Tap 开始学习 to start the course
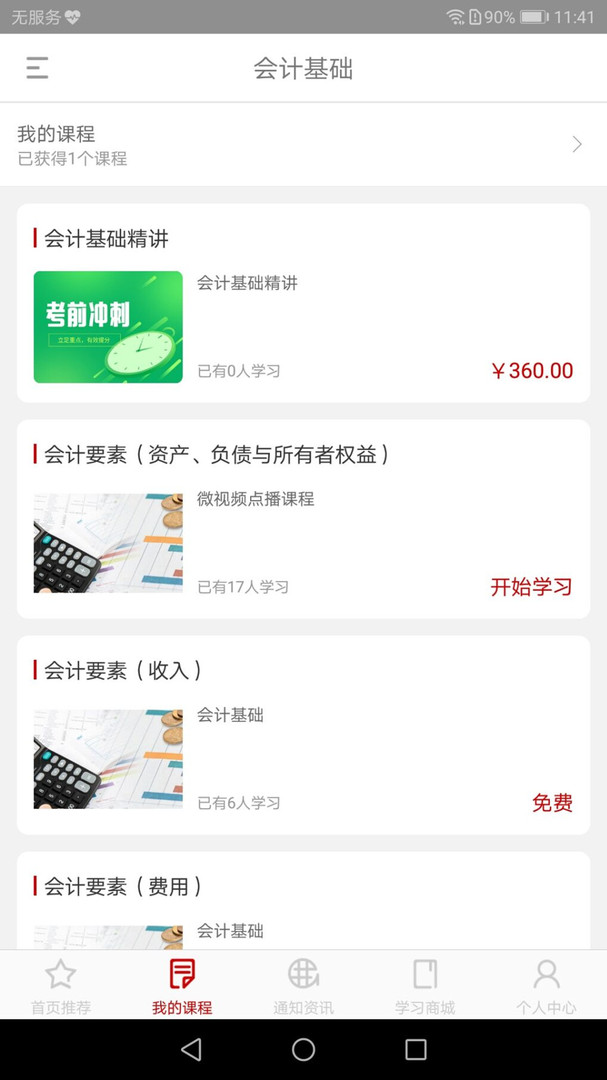The image size is (607, 1080). (x=531, y=587)
